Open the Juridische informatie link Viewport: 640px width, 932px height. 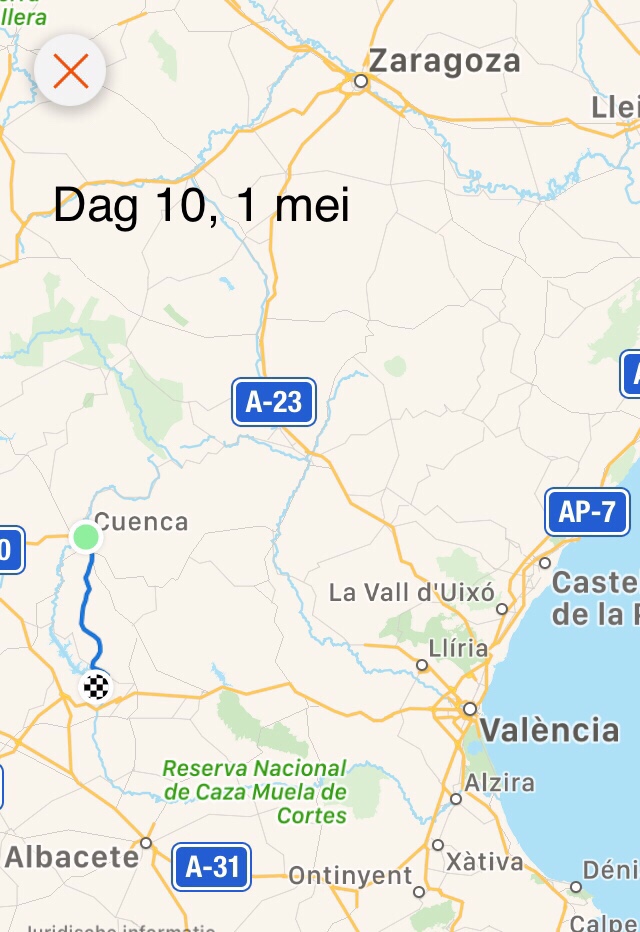click(x=120, y=927)
